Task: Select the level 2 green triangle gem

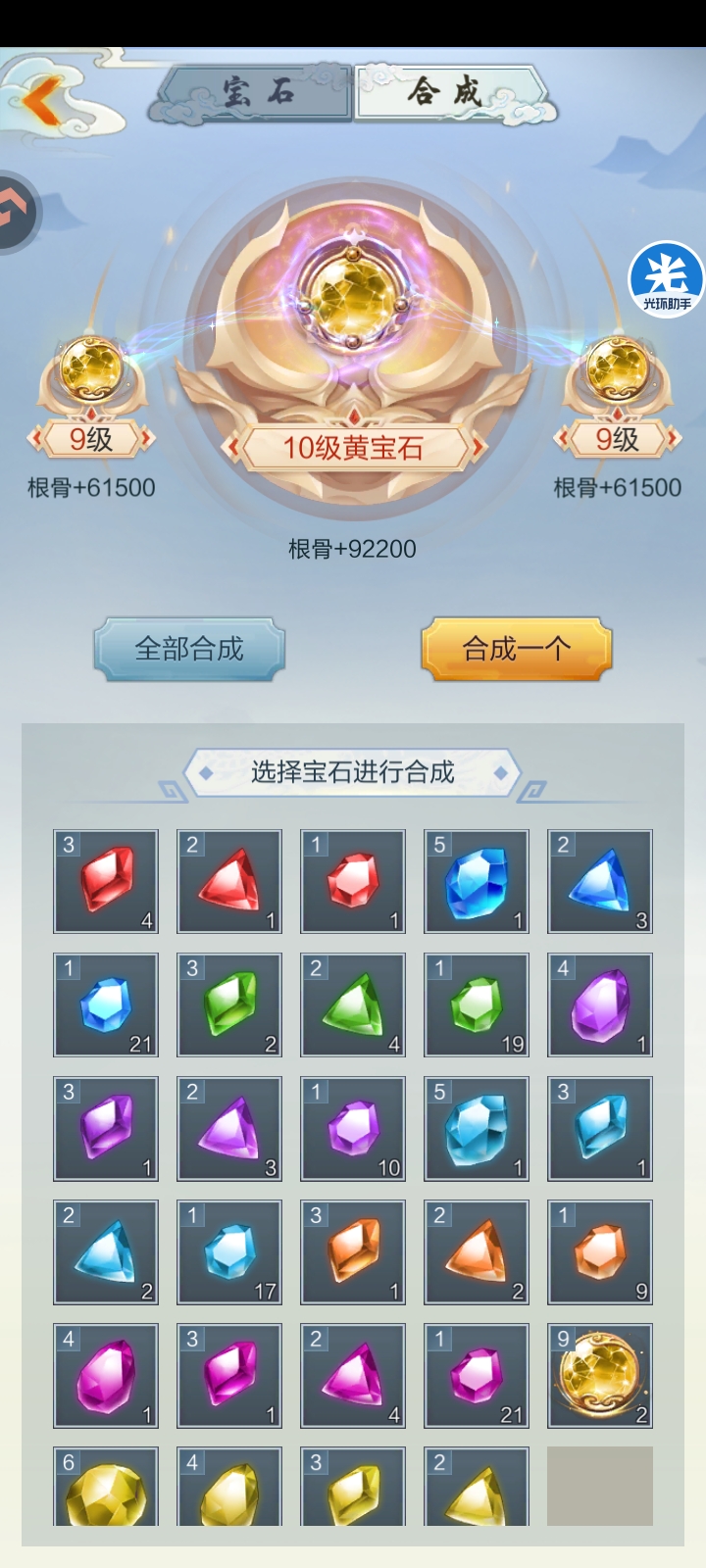Action: click(x=353, y=1005)
